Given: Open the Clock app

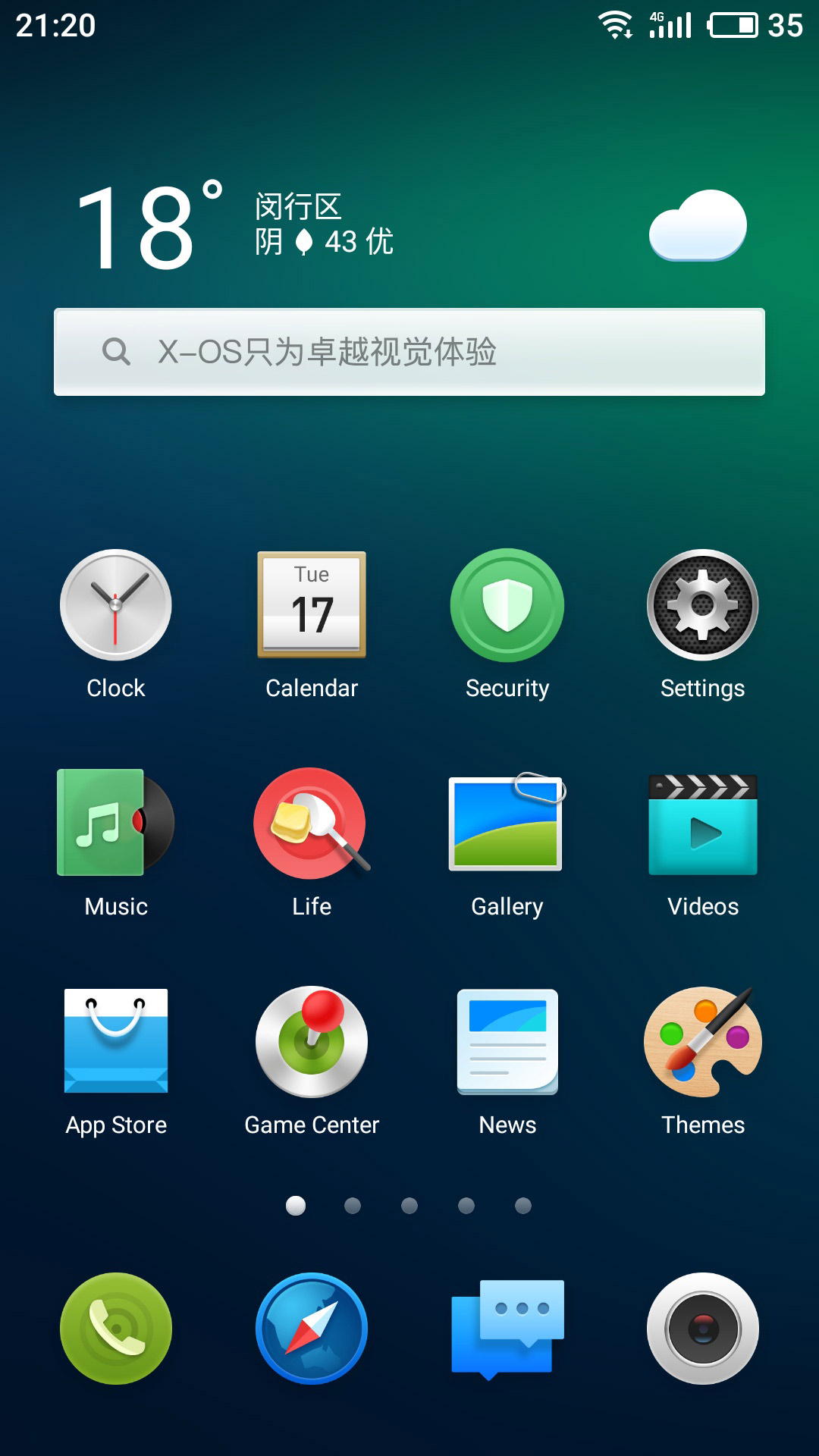Looking at the screenshot, I should 116,605.
